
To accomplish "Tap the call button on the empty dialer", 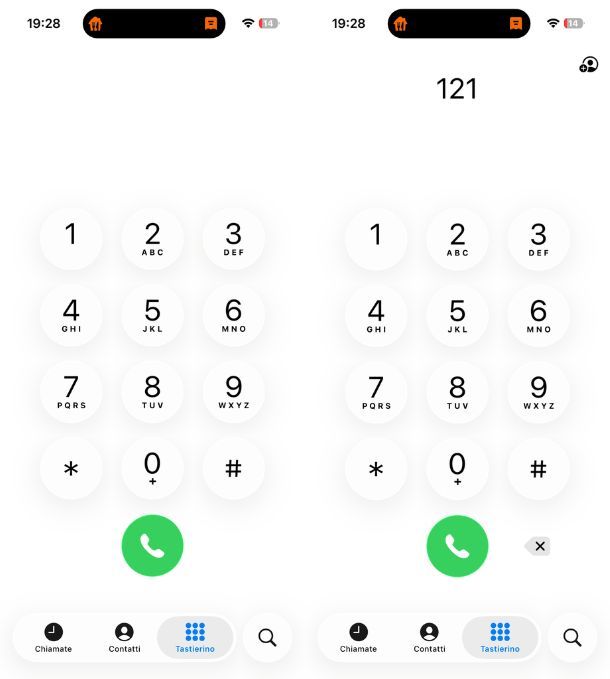I will (152, 546).
